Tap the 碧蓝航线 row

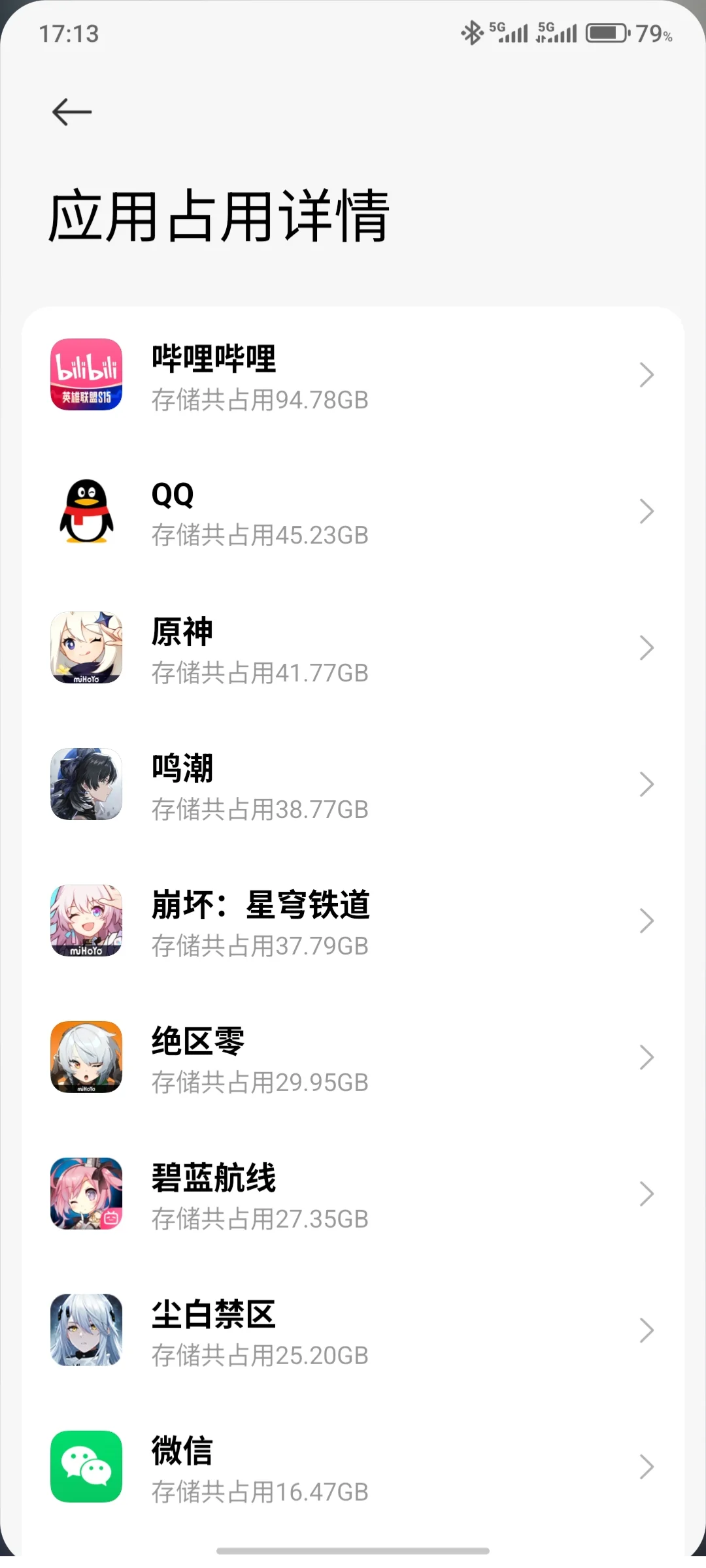(x=353, y=1194)
